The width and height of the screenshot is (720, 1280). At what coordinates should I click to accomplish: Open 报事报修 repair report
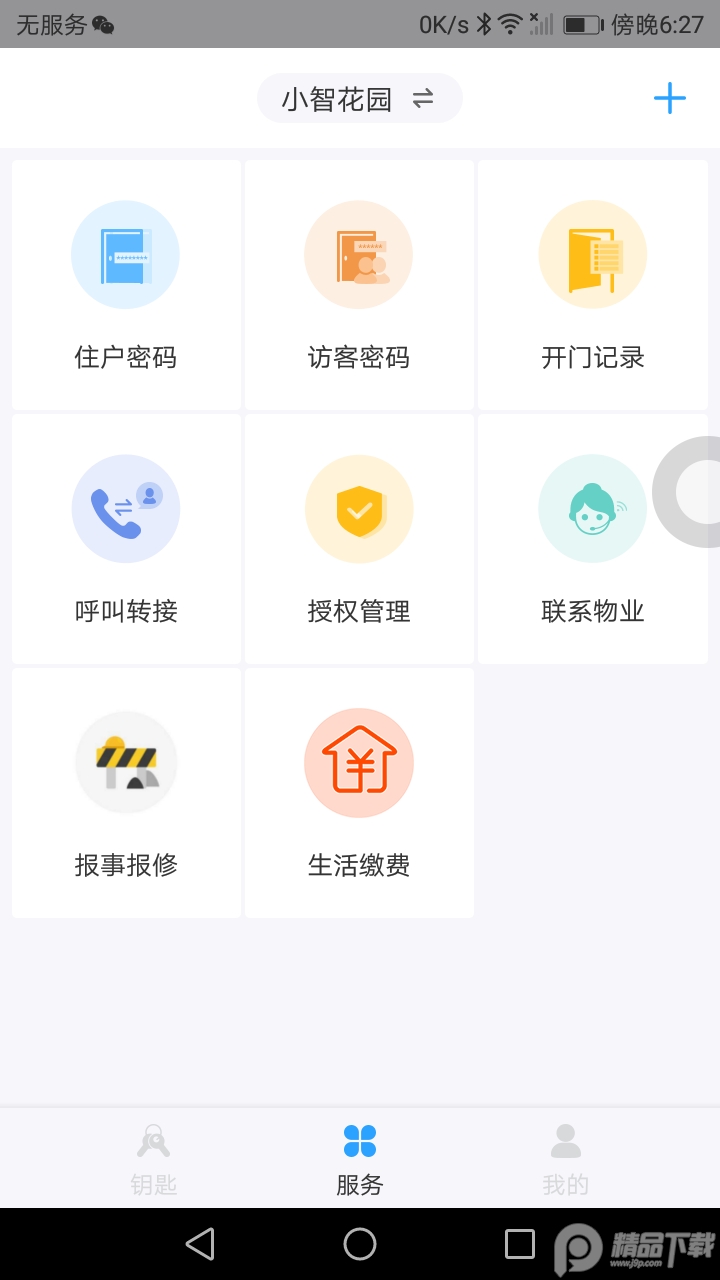click(126, 793)
